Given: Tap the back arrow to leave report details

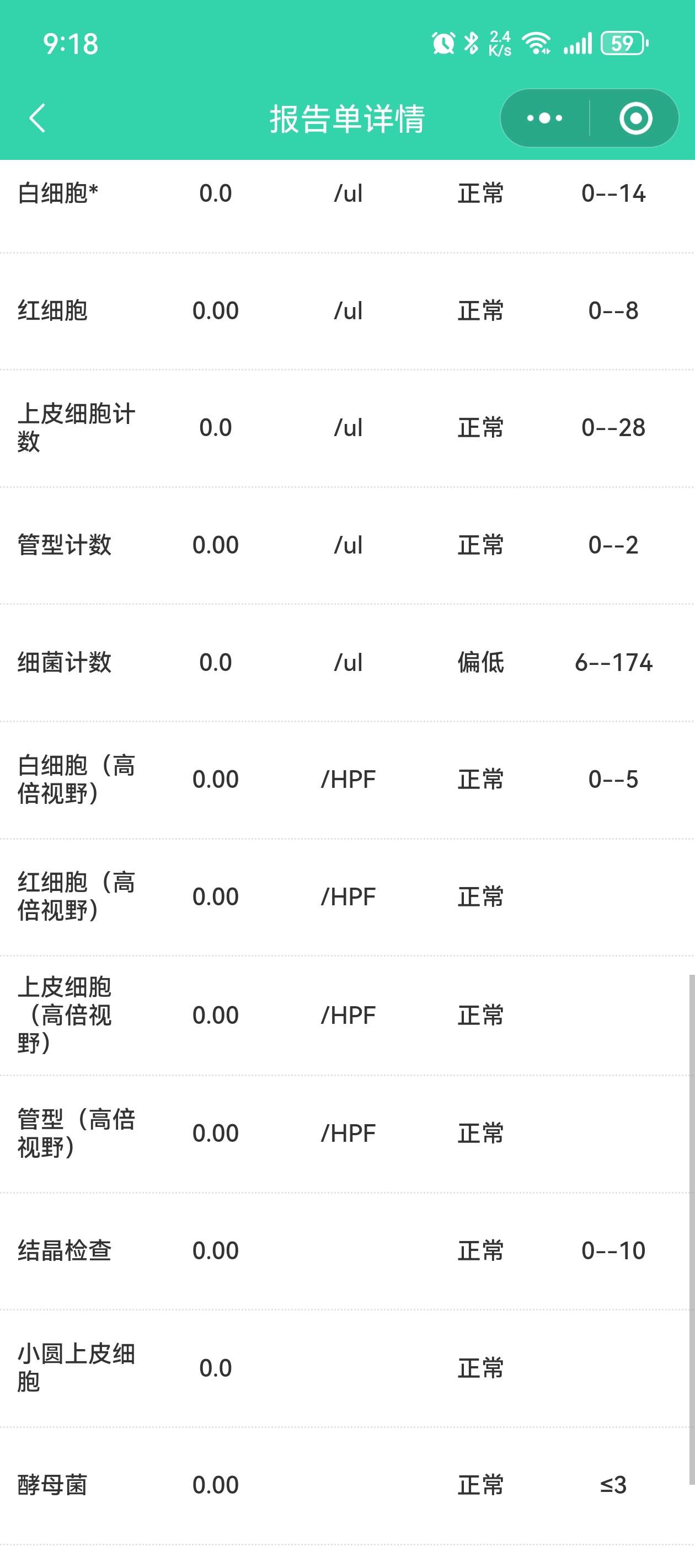Looking at the screenshot, I should pos(38,119).
